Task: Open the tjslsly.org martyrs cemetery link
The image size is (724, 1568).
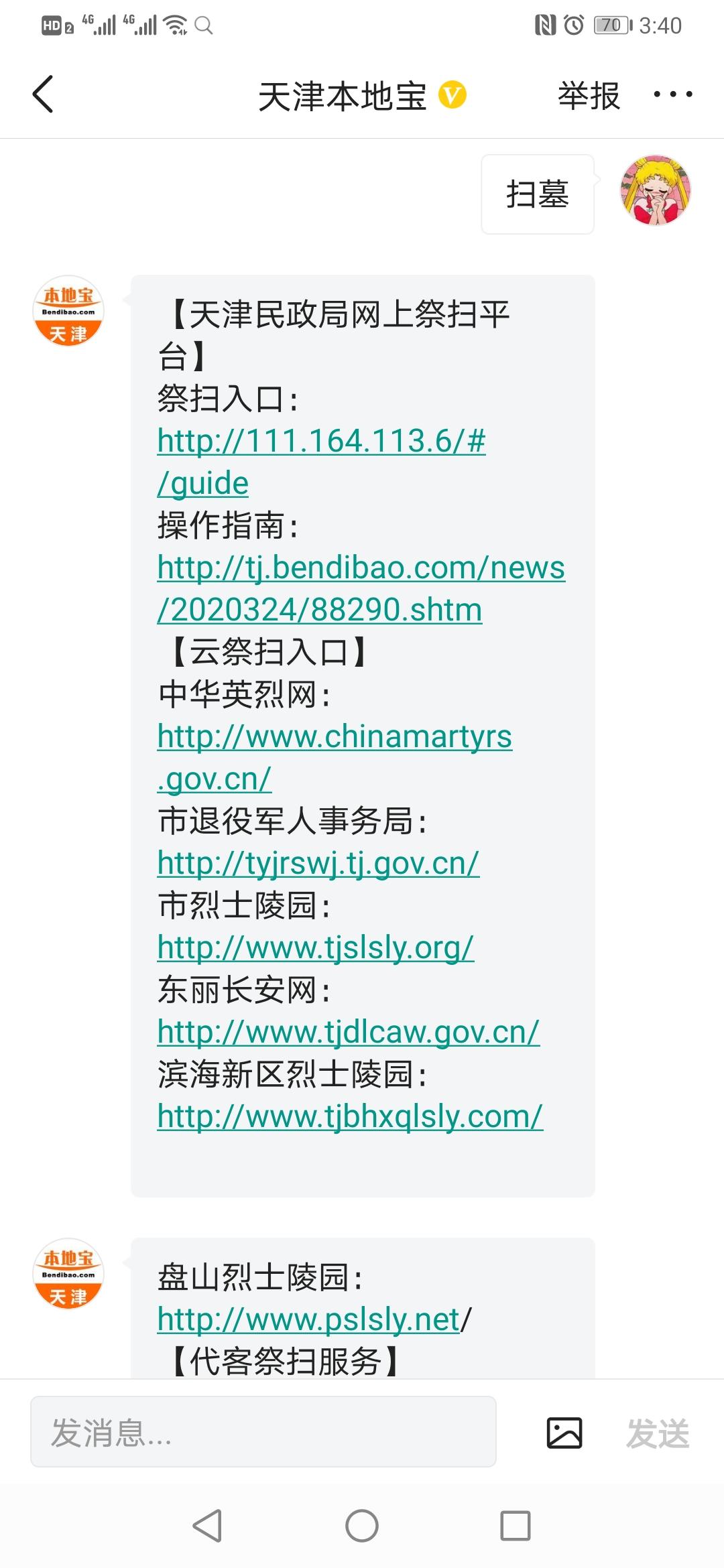Action: (x=314, y=947)
